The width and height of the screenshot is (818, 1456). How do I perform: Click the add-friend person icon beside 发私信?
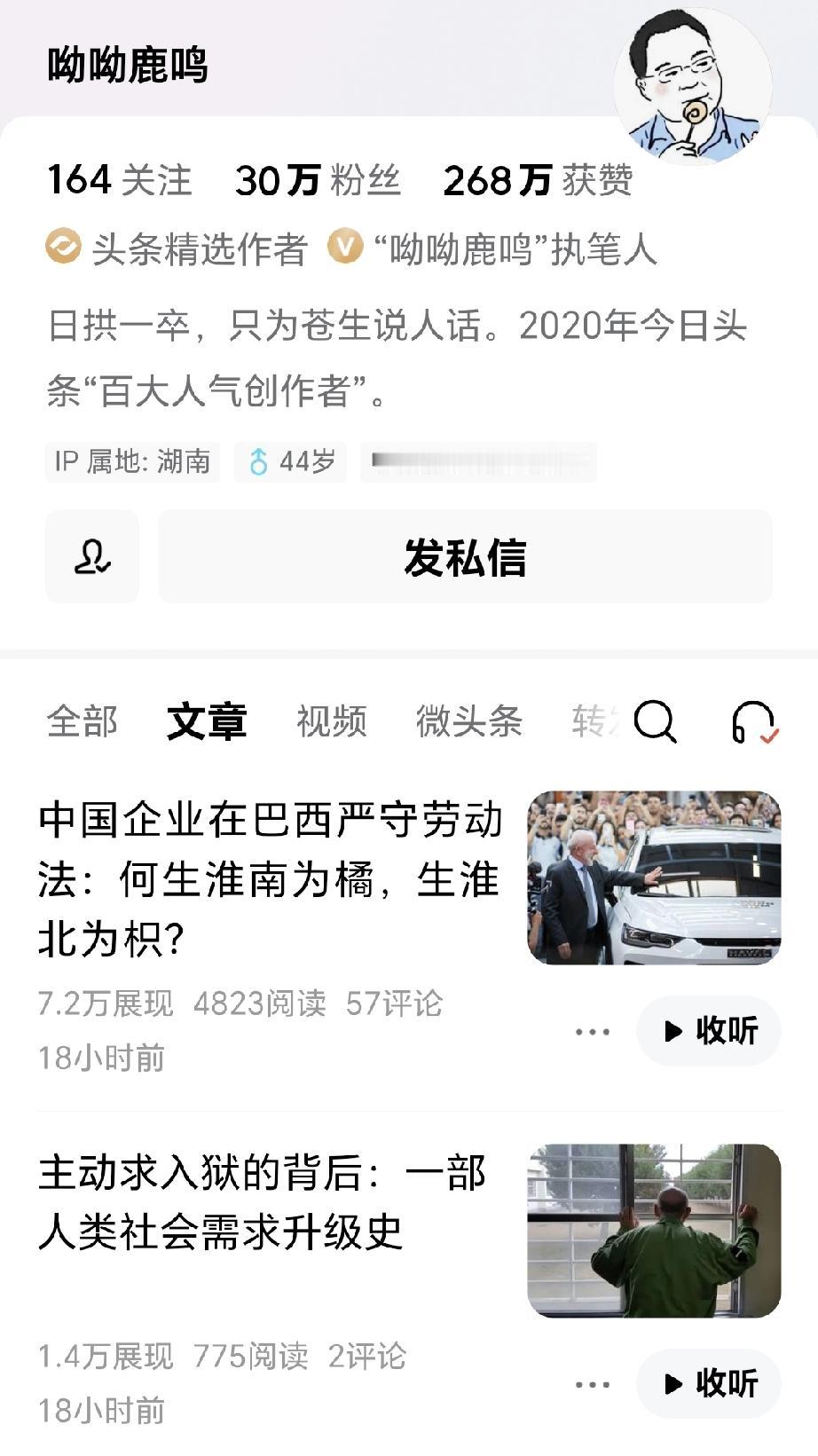pos(91,556)
